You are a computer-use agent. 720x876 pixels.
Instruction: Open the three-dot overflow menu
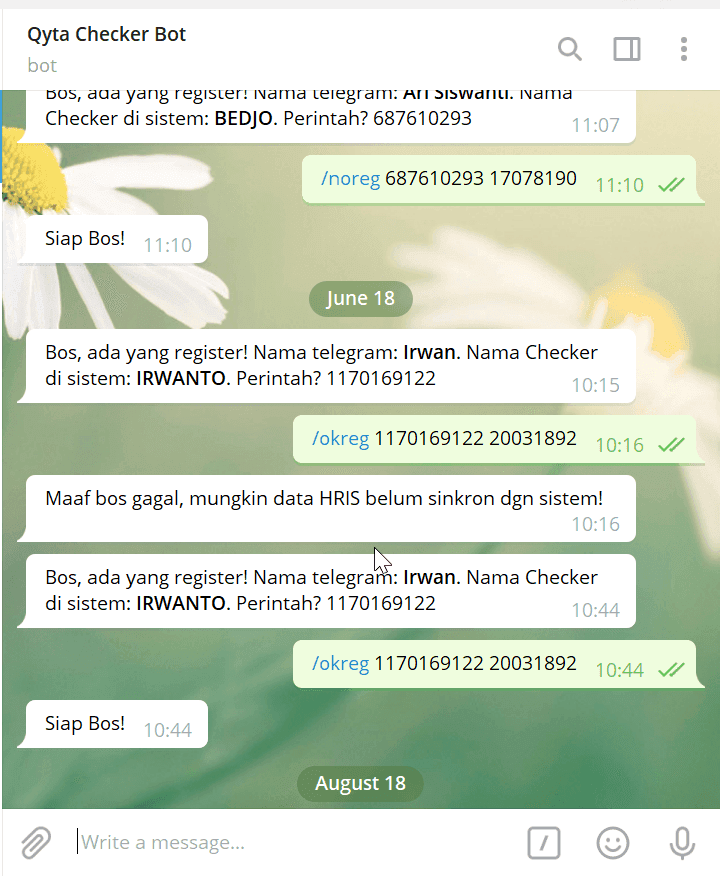(684, 48)
